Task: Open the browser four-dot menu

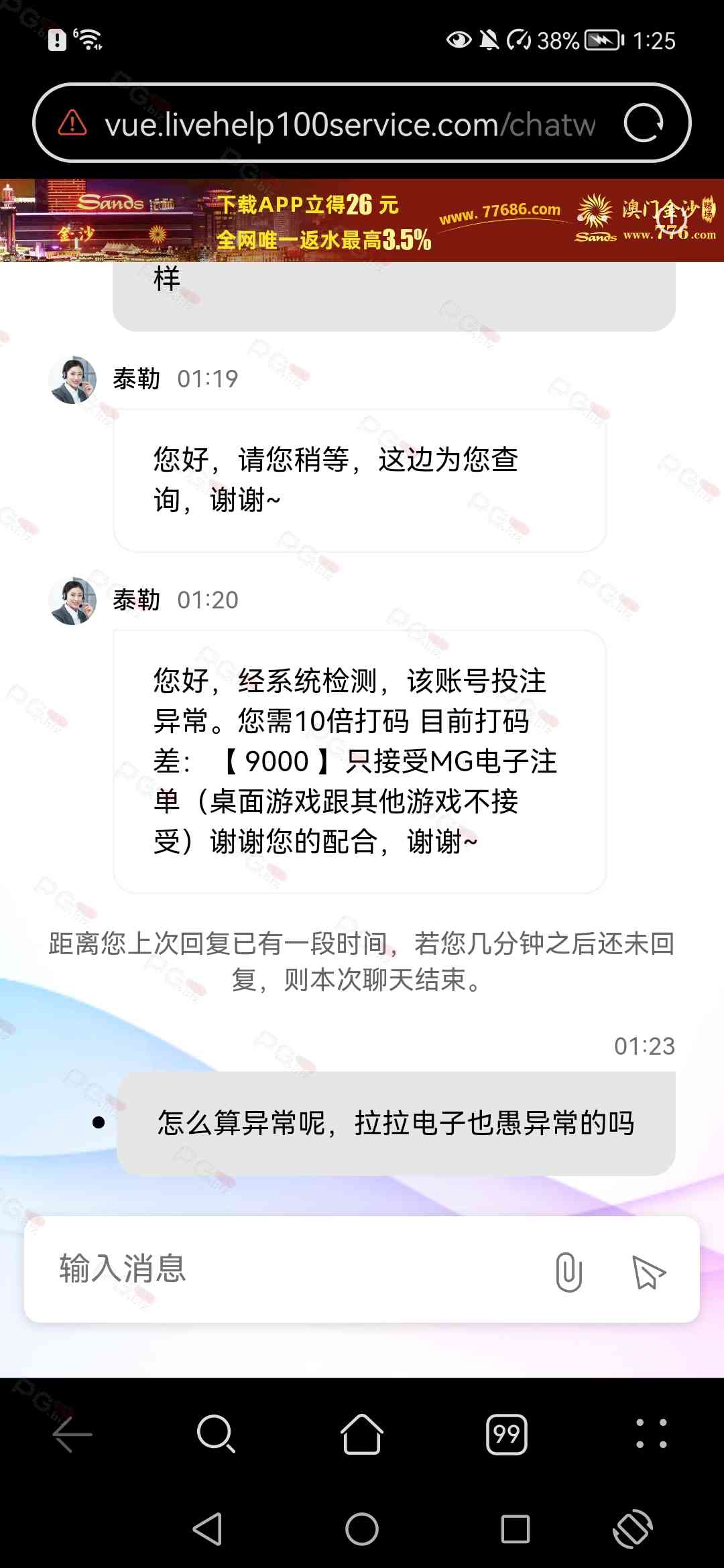Action: [651, 1435]
